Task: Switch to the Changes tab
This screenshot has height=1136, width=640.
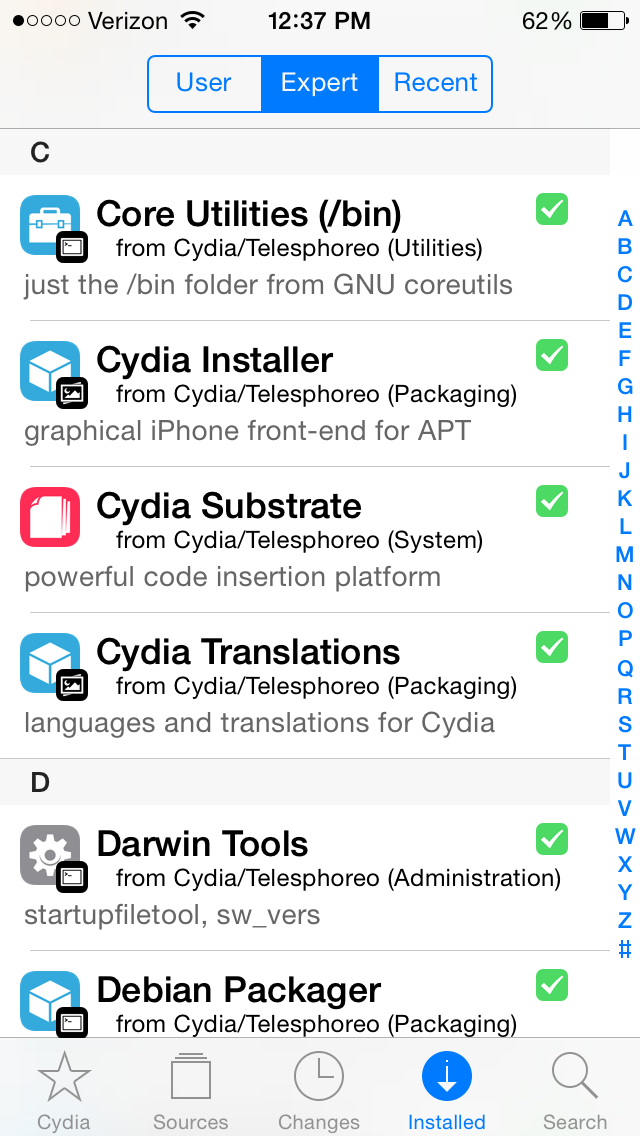Action: pyautogui.click(x=319, y=1089)
